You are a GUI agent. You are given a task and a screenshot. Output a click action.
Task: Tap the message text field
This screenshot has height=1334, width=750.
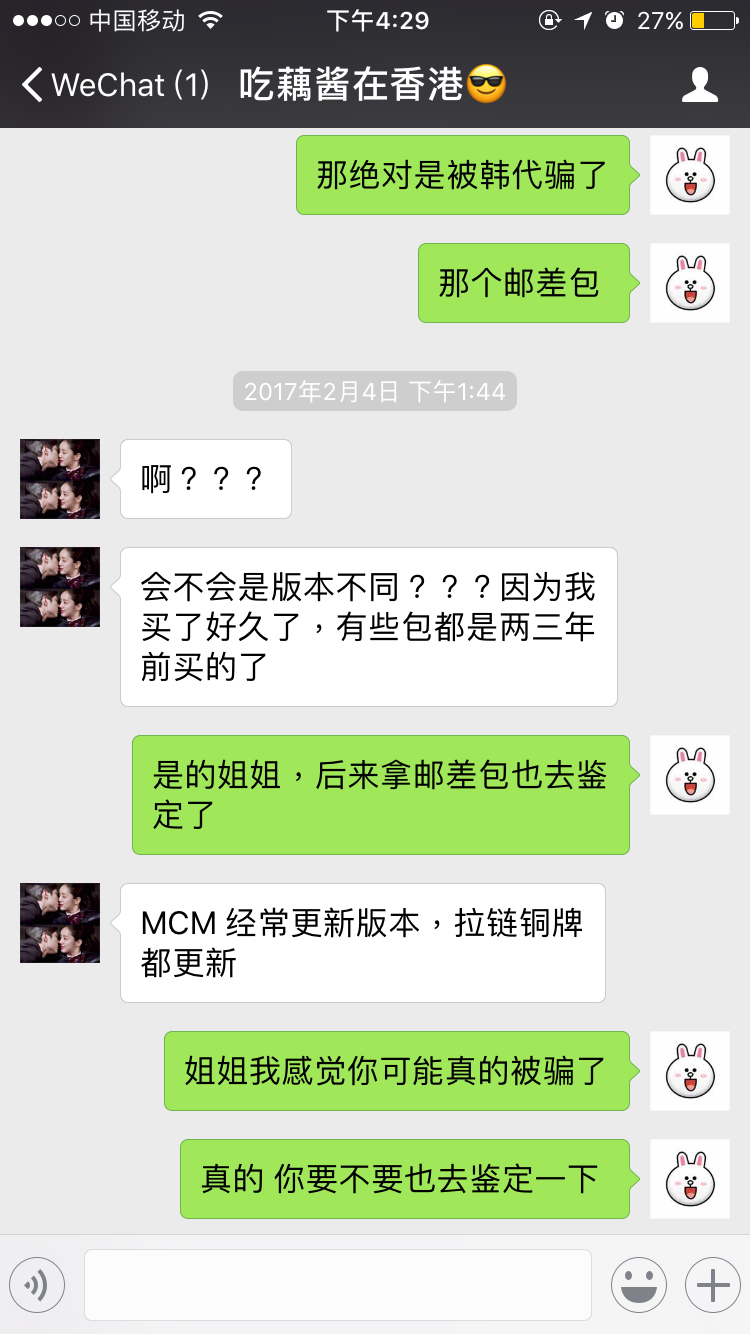(337, 1284)
